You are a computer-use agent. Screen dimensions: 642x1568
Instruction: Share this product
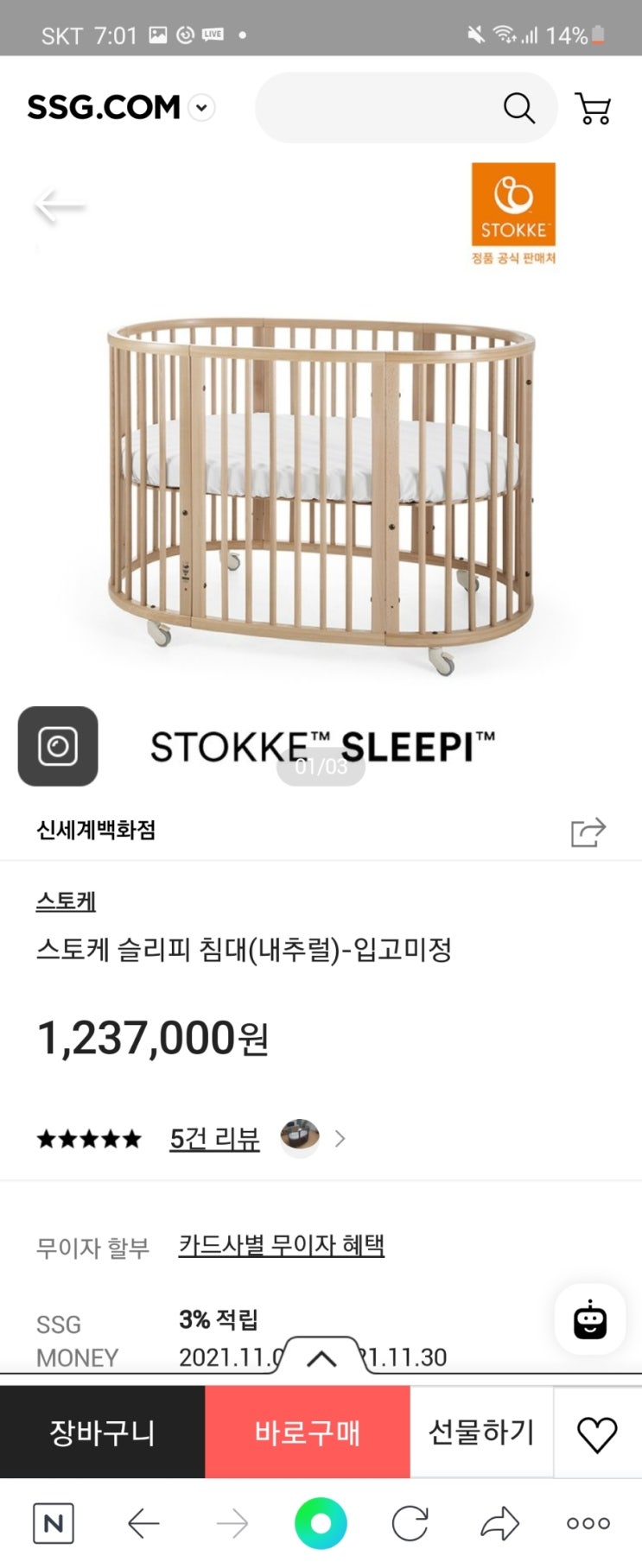click(x=588, y=831)
